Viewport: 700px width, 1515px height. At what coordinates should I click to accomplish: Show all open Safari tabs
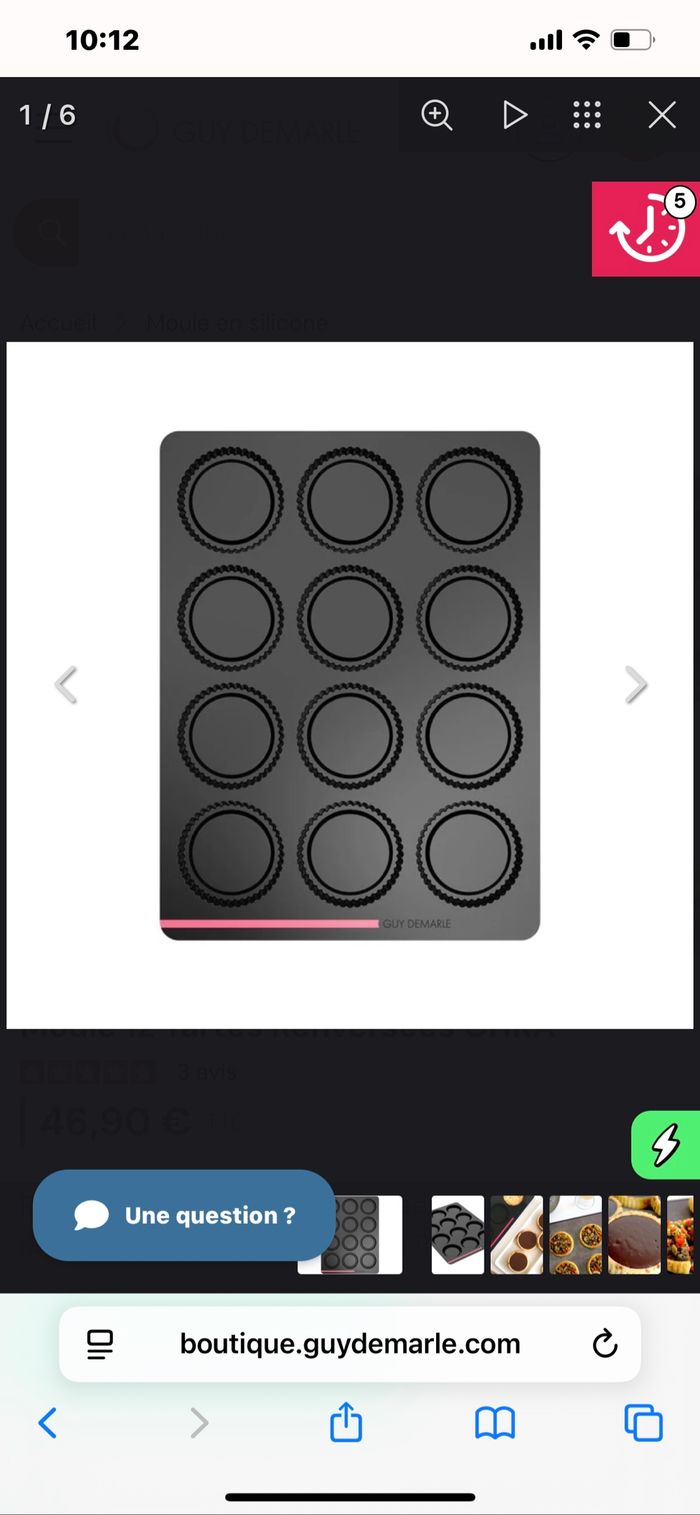[x=643, y=1422]
